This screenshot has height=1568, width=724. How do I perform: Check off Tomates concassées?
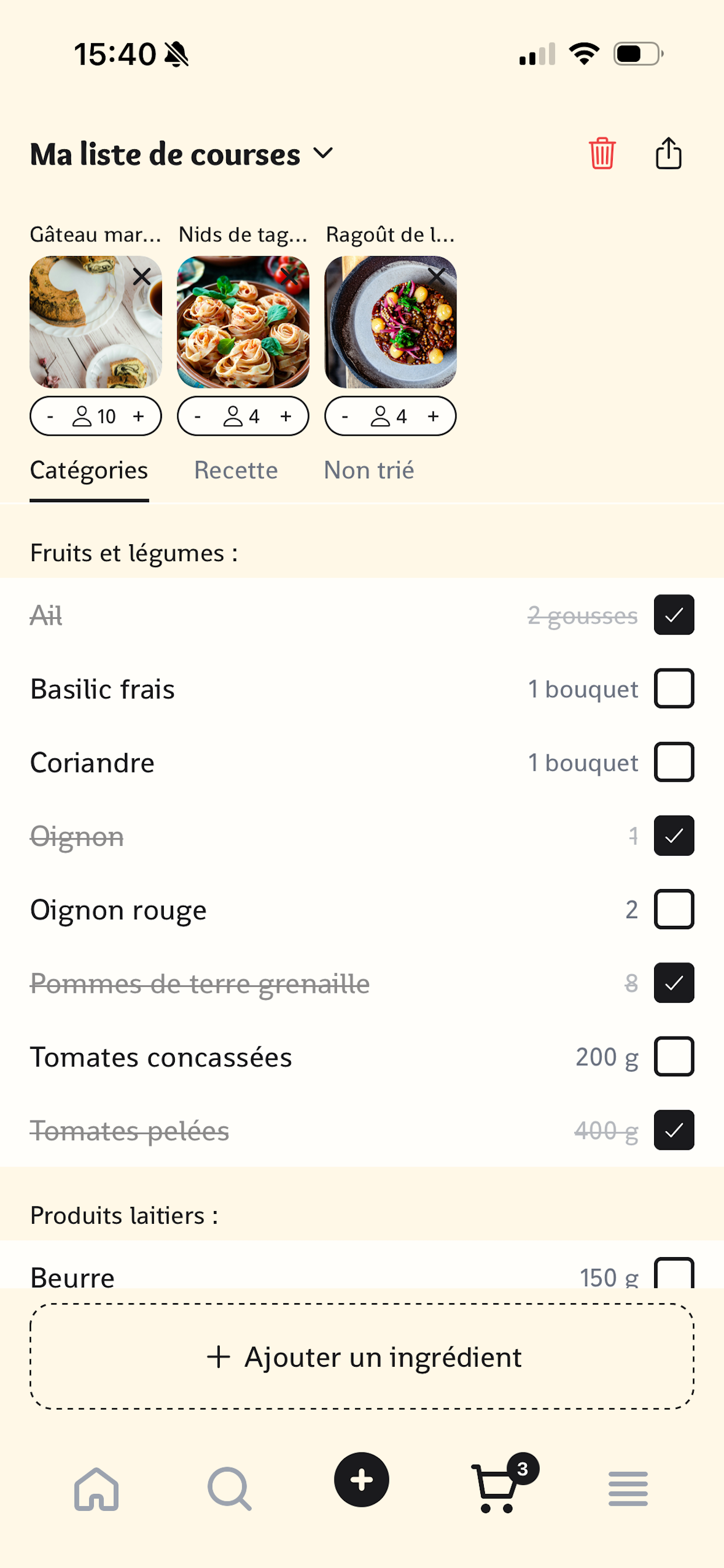[673, 1056]
